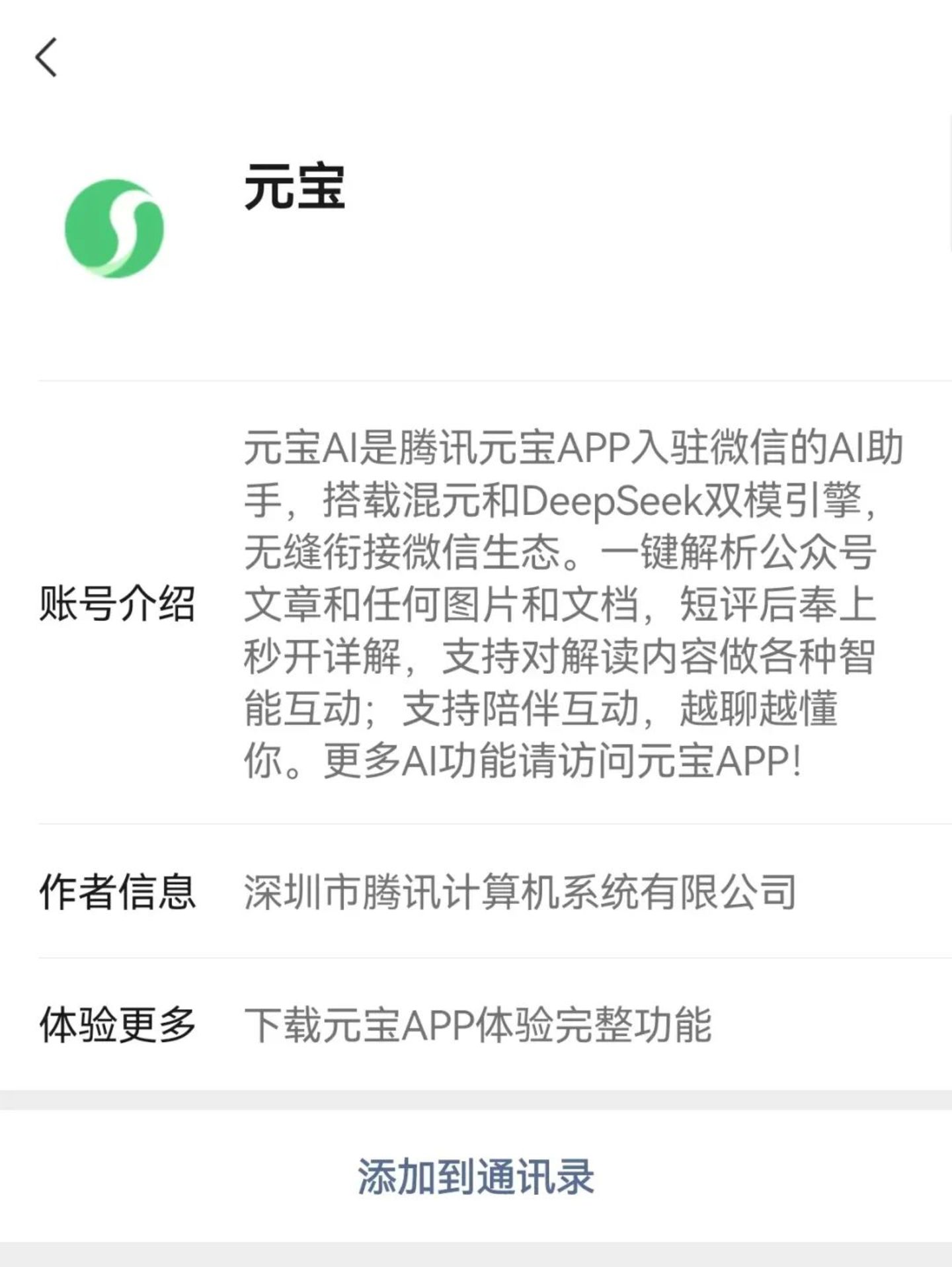Tap 添加到通讯录 to add 元宝
Image resolution: width=952 pixels, height=1267 pixels.
click(476, 1177)
